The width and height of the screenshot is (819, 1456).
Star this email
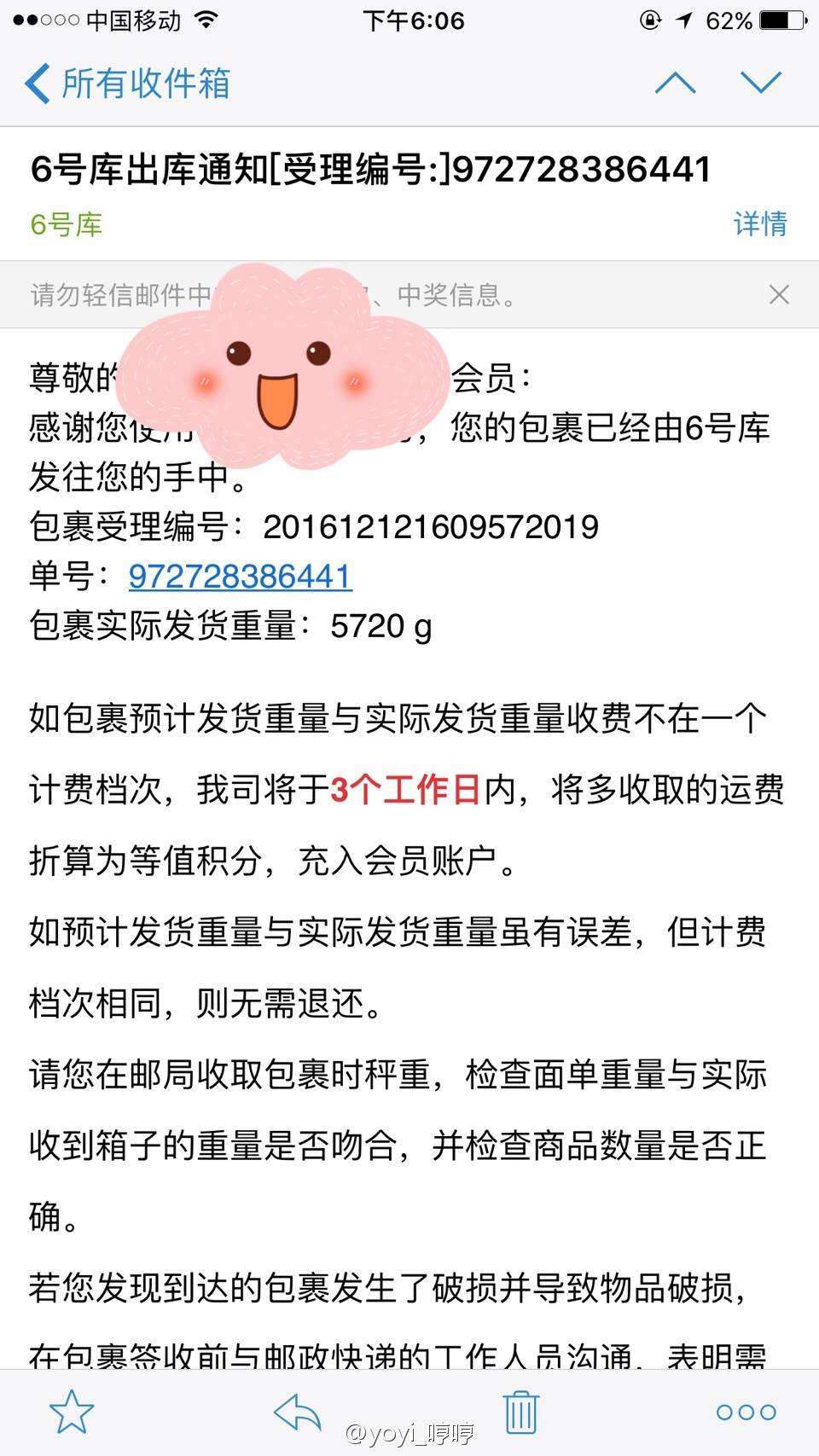pyautogui.click(x=72, y=1412)
